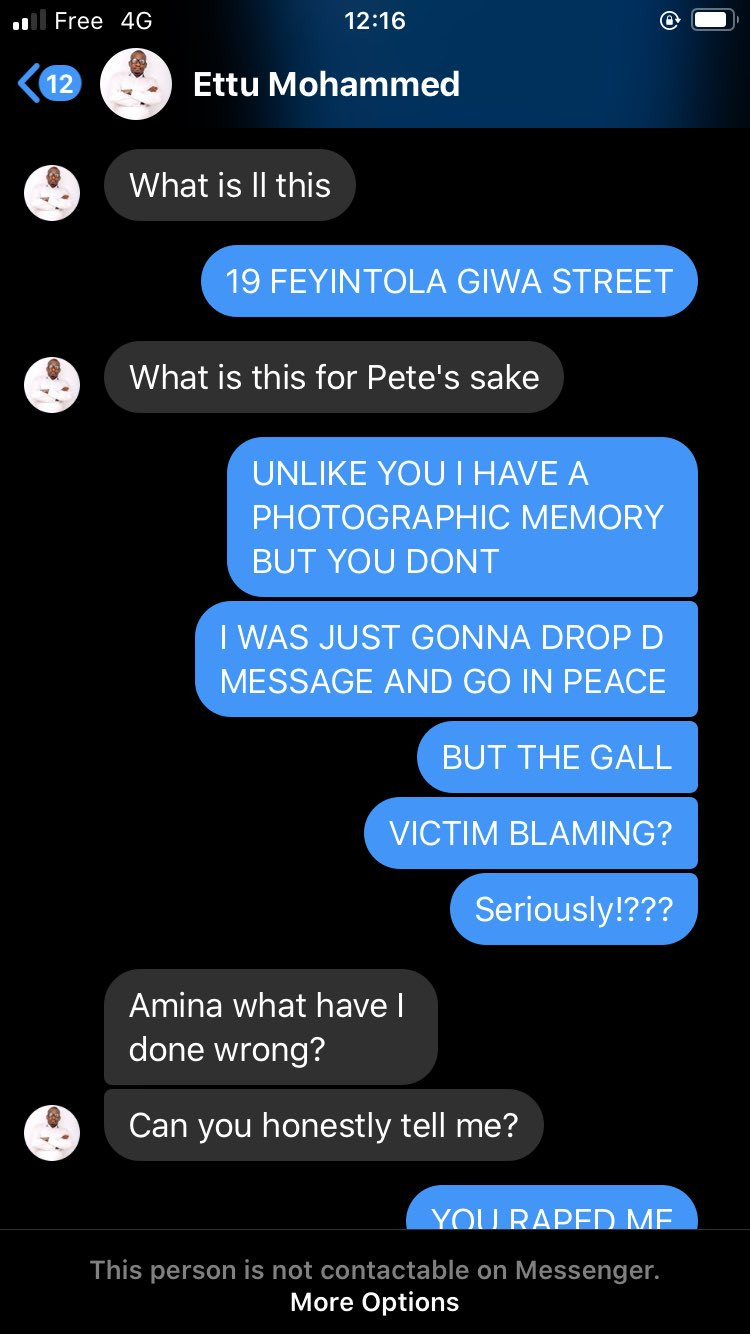Tap the avatar beside "What is ll this"
750x1334 pixels.
pos(52,192)
